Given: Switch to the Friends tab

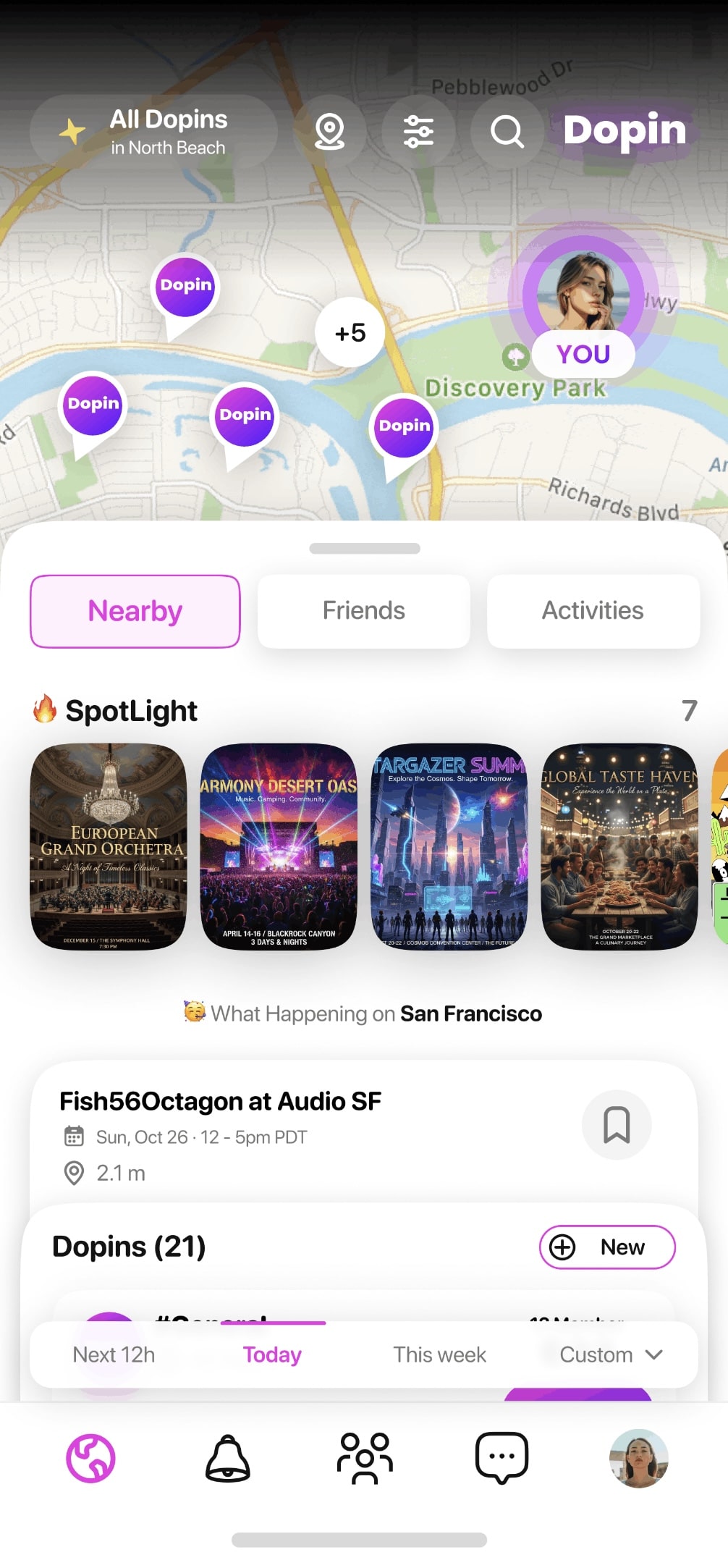Looking at the screenshot, I should pyautogui.click(x=363, y=611).
